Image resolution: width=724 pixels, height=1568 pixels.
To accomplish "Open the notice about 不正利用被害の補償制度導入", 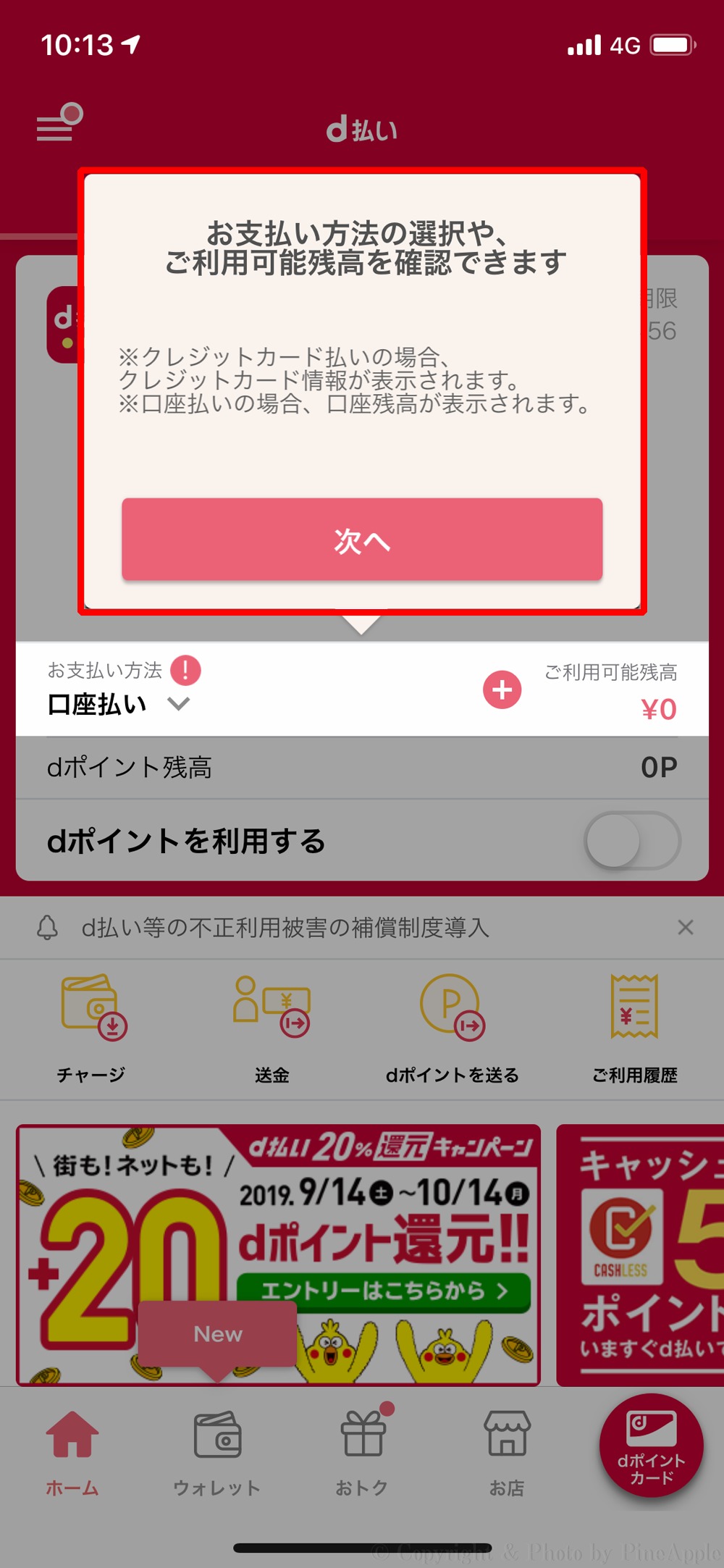I will tap(285, 927).
